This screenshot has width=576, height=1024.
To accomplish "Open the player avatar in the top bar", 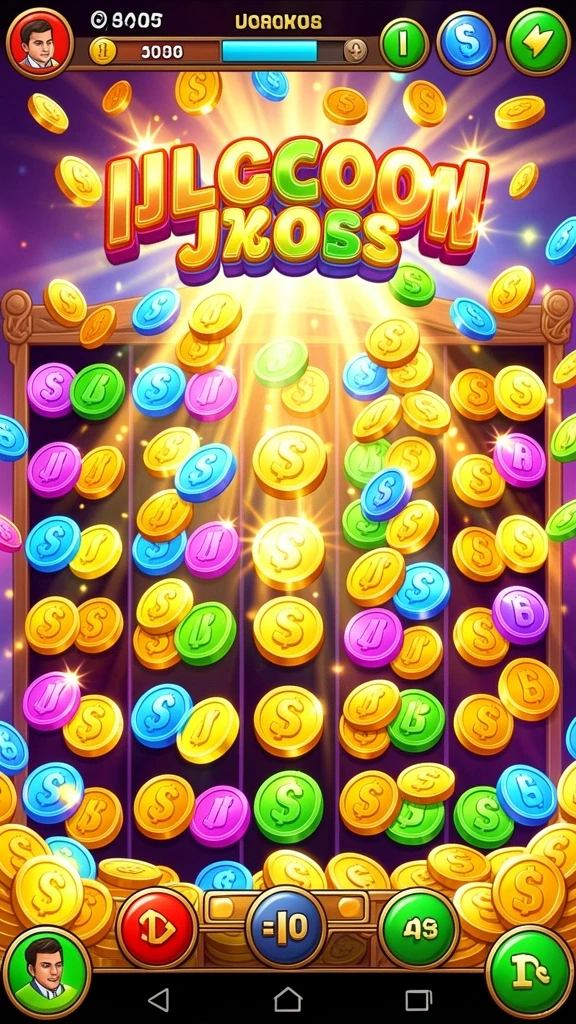I will tap(39, 42).
